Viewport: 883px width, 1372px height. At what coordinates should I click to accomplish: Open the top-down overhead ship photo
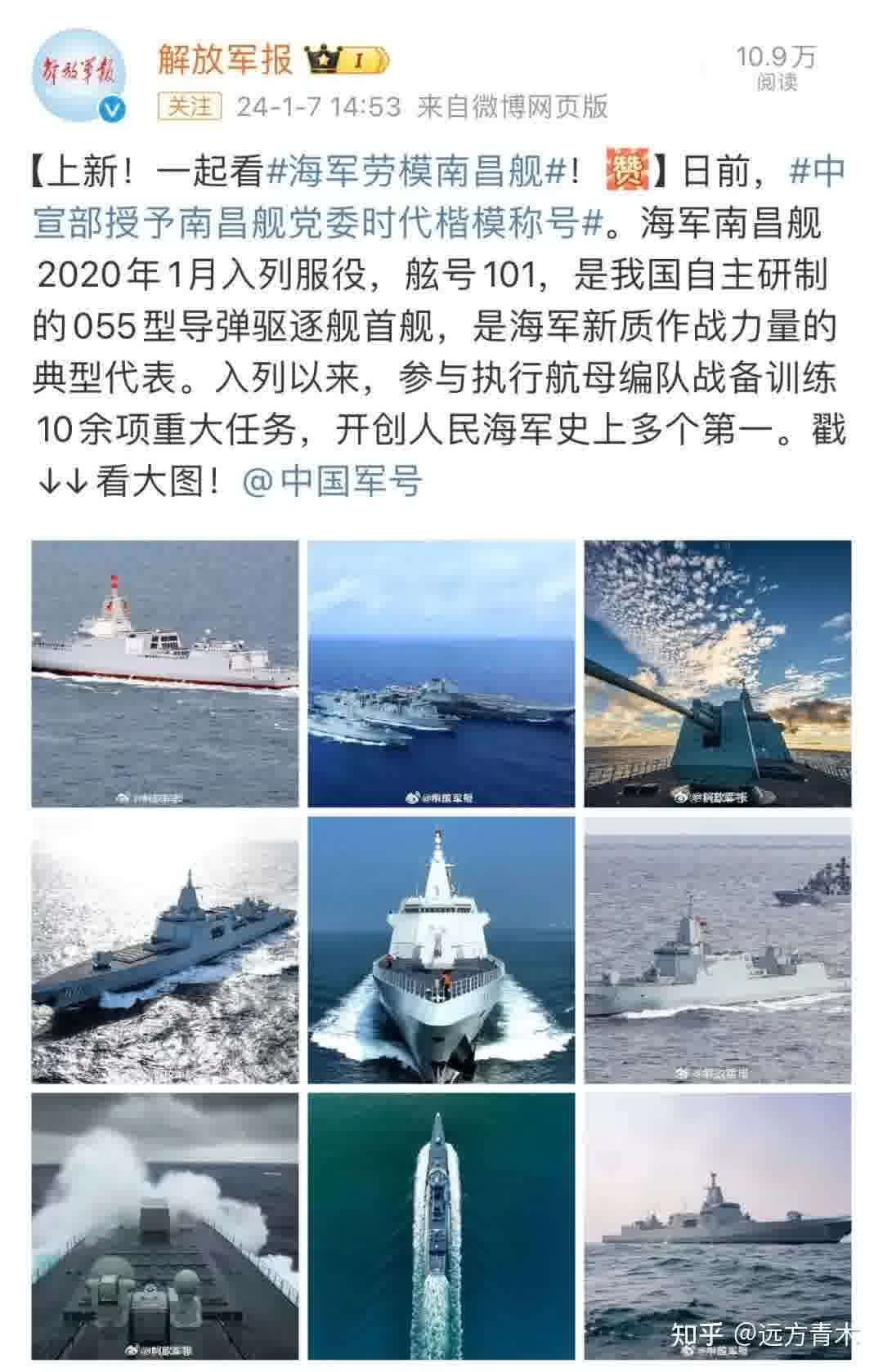pos(441,1226)
